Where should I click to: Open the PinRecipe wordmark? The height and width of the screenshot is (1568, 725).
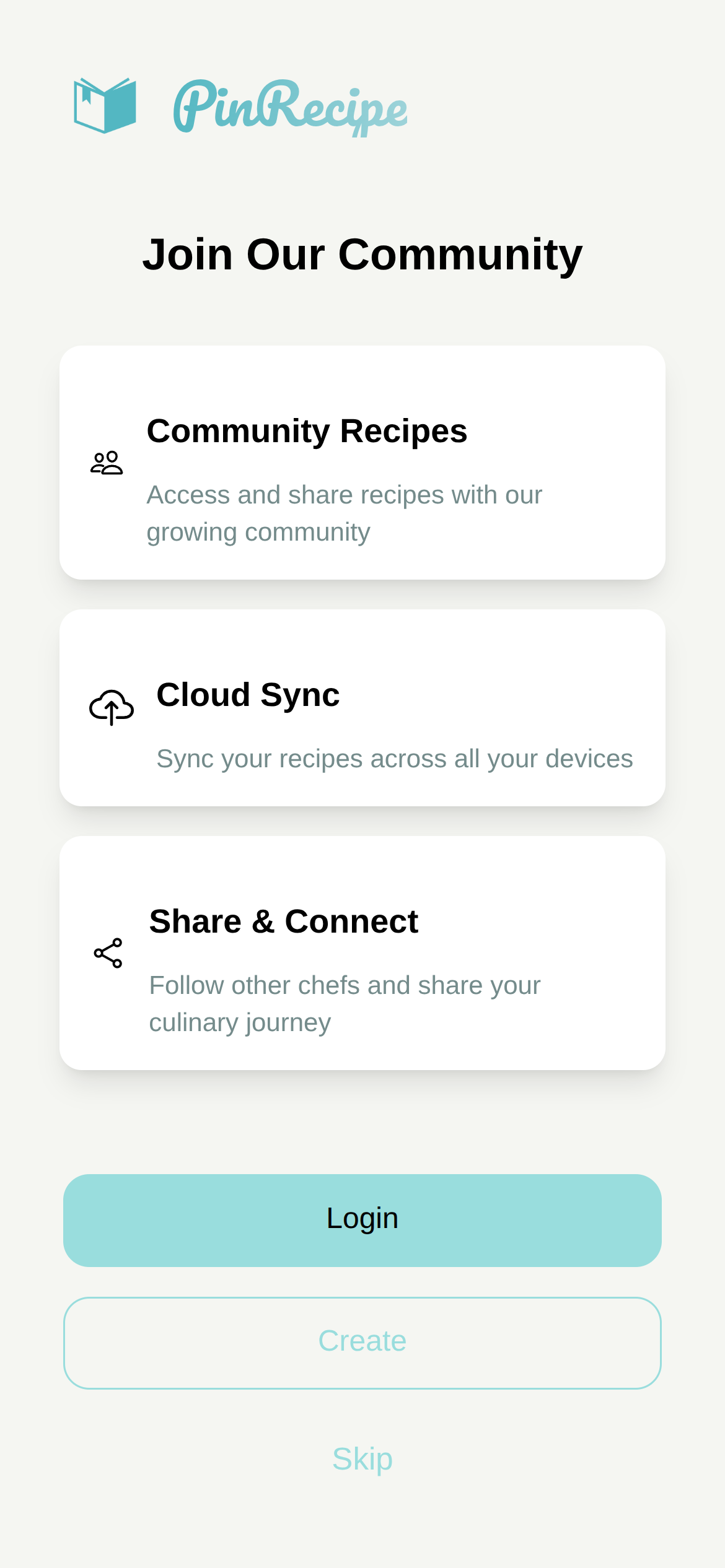(291, 107)
